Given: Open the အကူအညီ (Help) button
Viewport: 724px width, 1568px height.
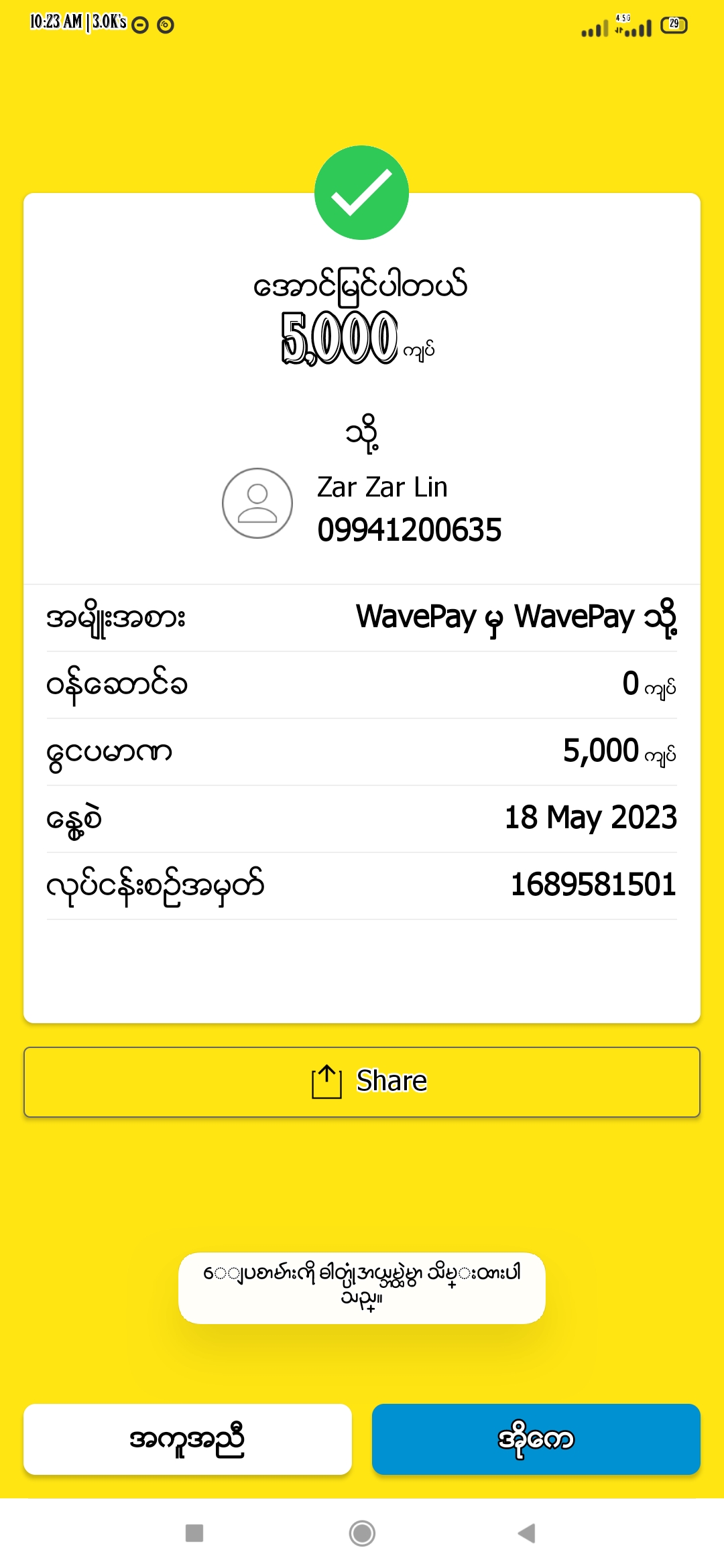Looking at the screenshot, I should (x=188, y=1439).
